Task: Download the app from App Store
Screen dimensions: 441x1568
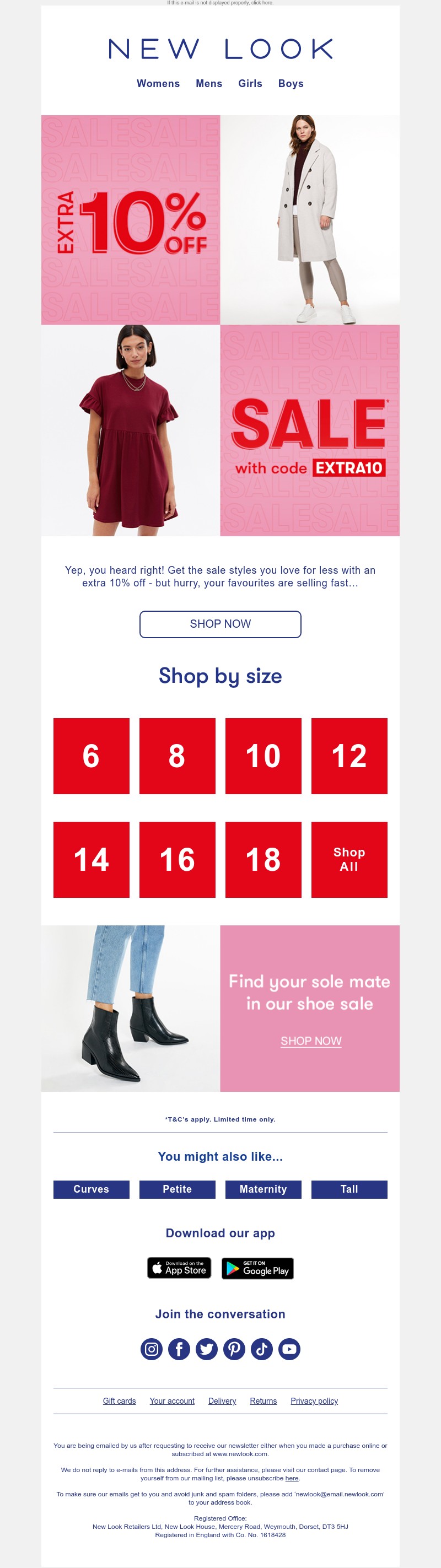Action: pos(179,1267)
